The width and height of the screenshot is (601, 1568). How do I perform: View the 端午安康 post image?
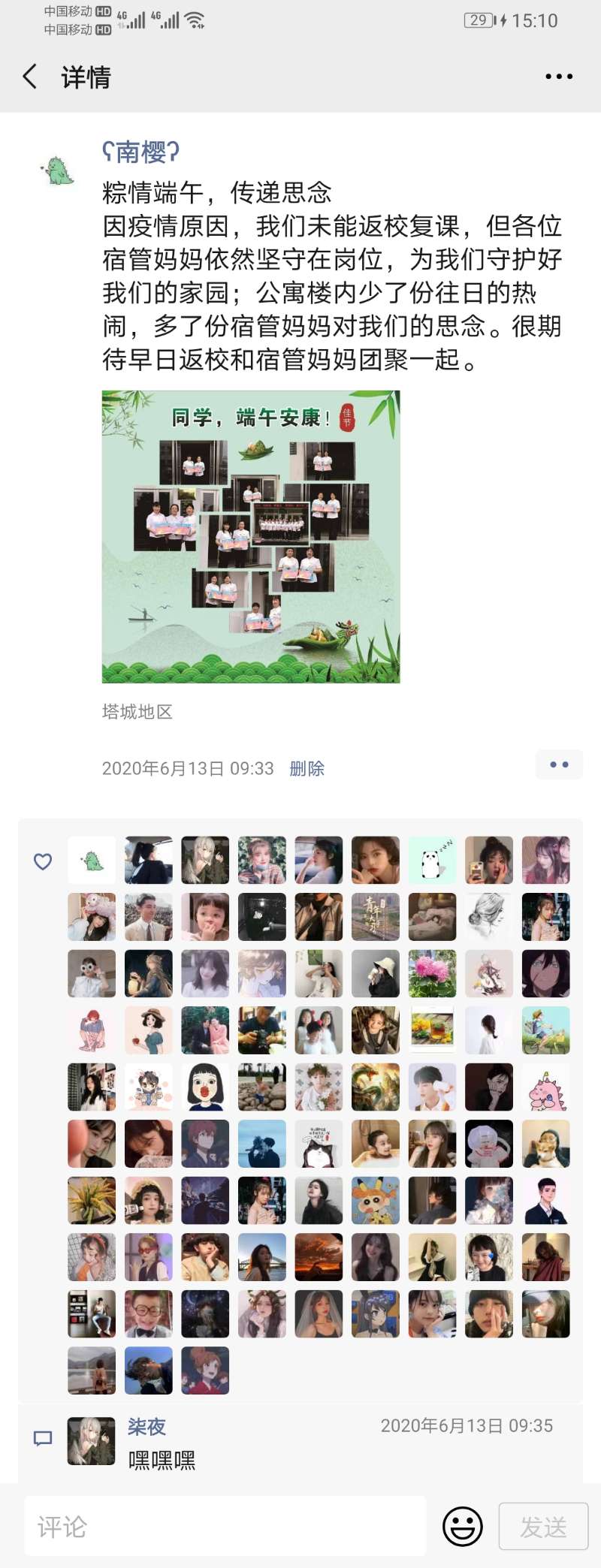pos(251,536)
